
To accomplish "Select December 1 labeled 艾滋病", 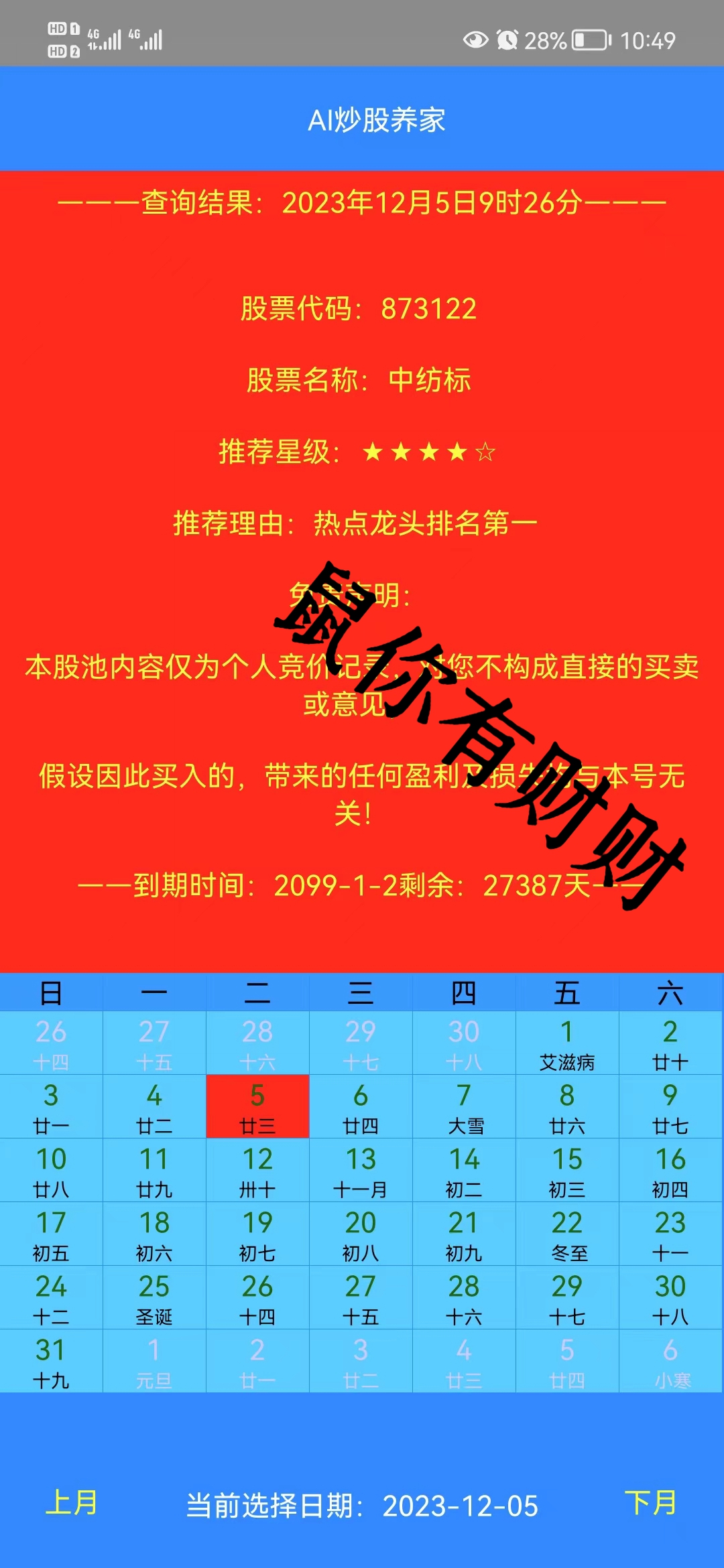I will (567, 1043).
